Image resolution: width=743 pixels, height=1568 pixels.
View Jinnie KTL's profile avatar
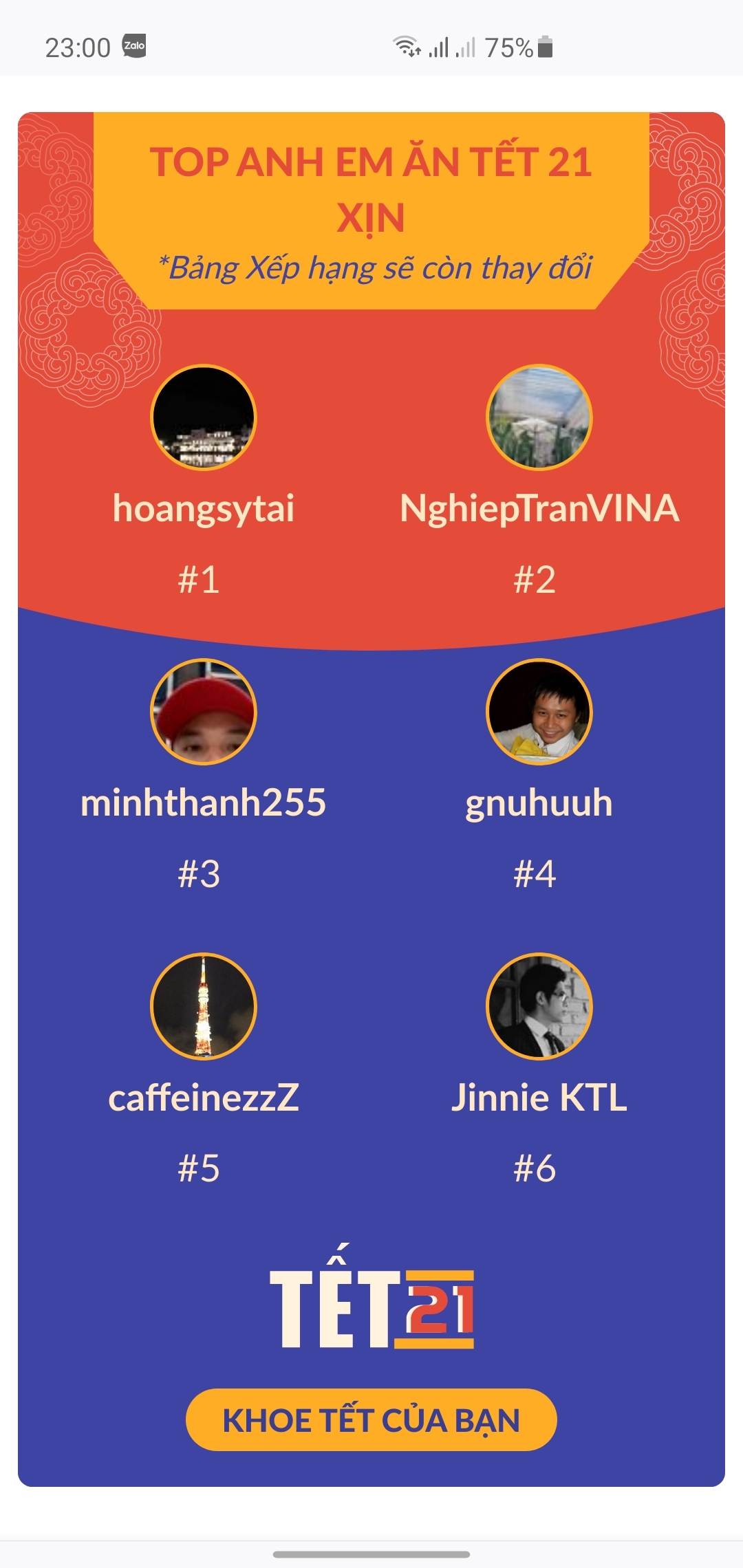tap(539, 1006)
